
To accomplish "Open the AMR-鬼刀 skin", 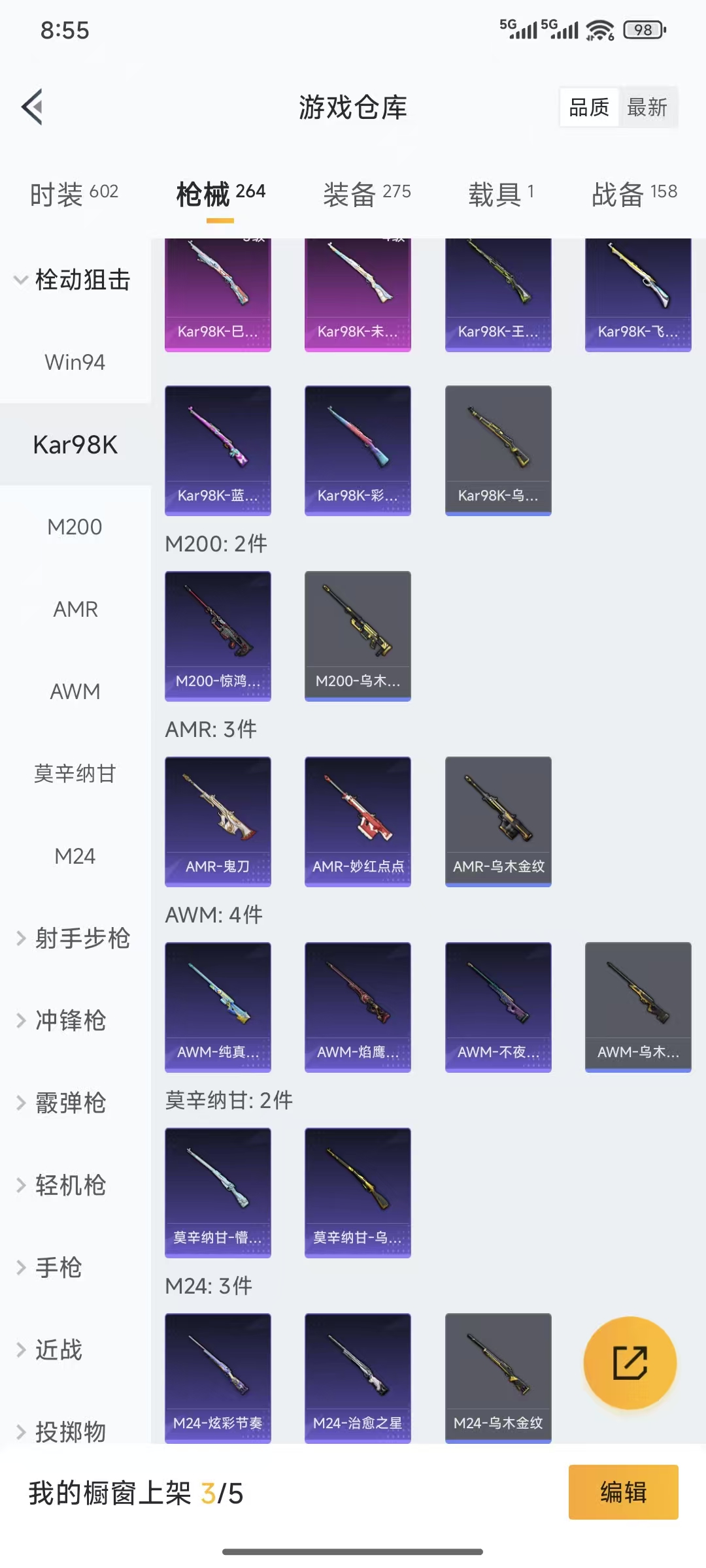I will click(218, 821).
